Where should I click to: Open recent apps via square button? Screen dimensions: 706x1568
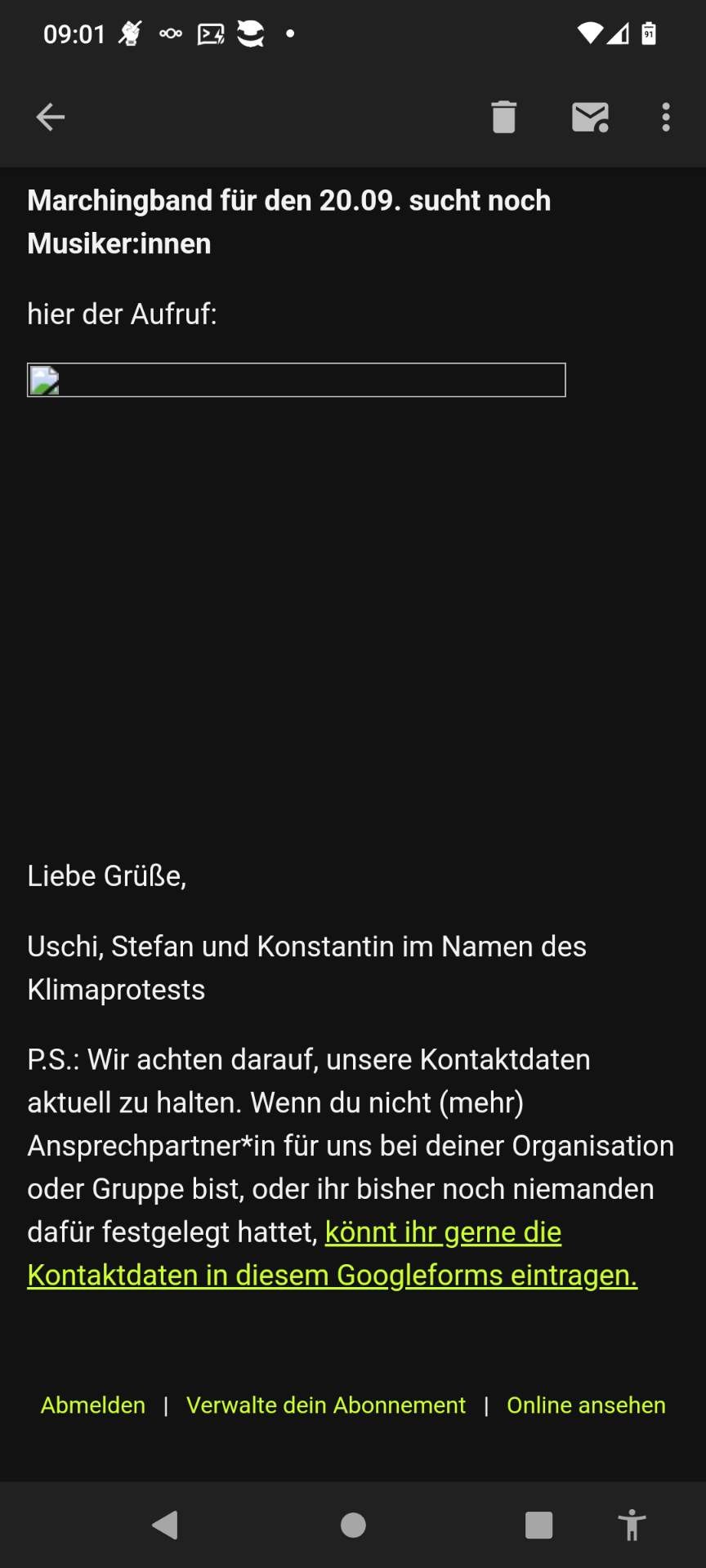(538, 1525)
